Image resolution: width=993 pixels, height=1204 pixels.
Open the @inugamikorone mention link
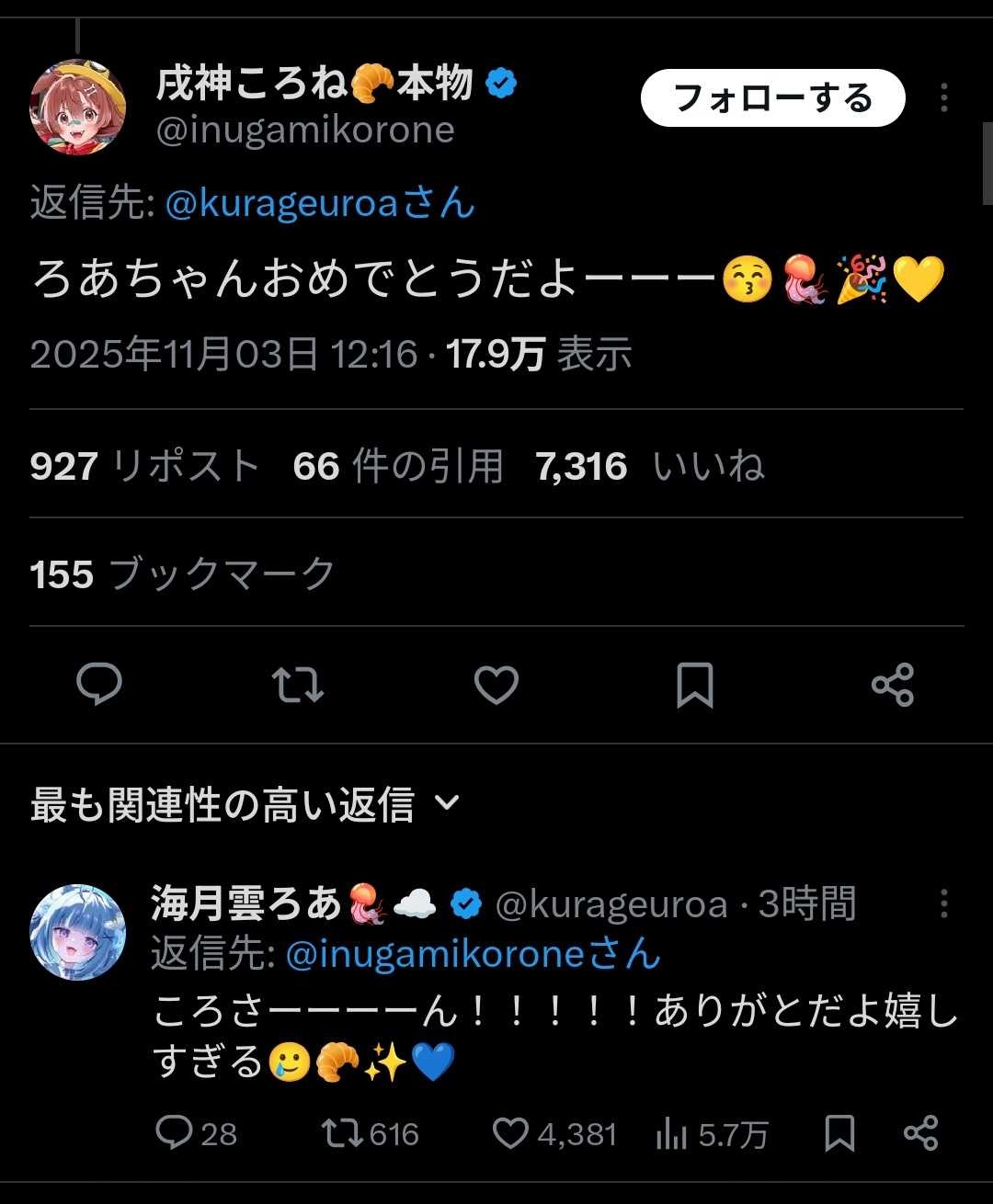pos(435,954)
